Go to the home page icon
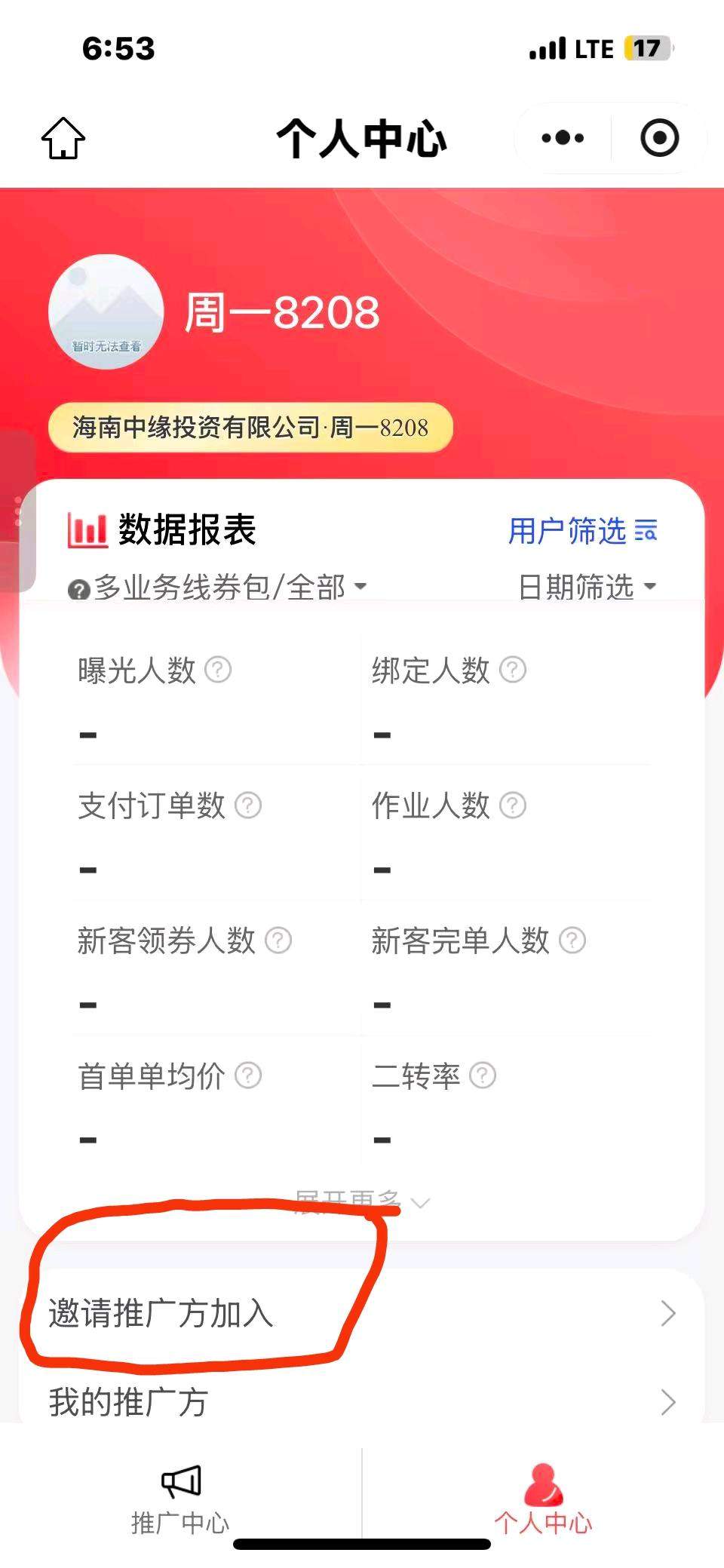 63,138
